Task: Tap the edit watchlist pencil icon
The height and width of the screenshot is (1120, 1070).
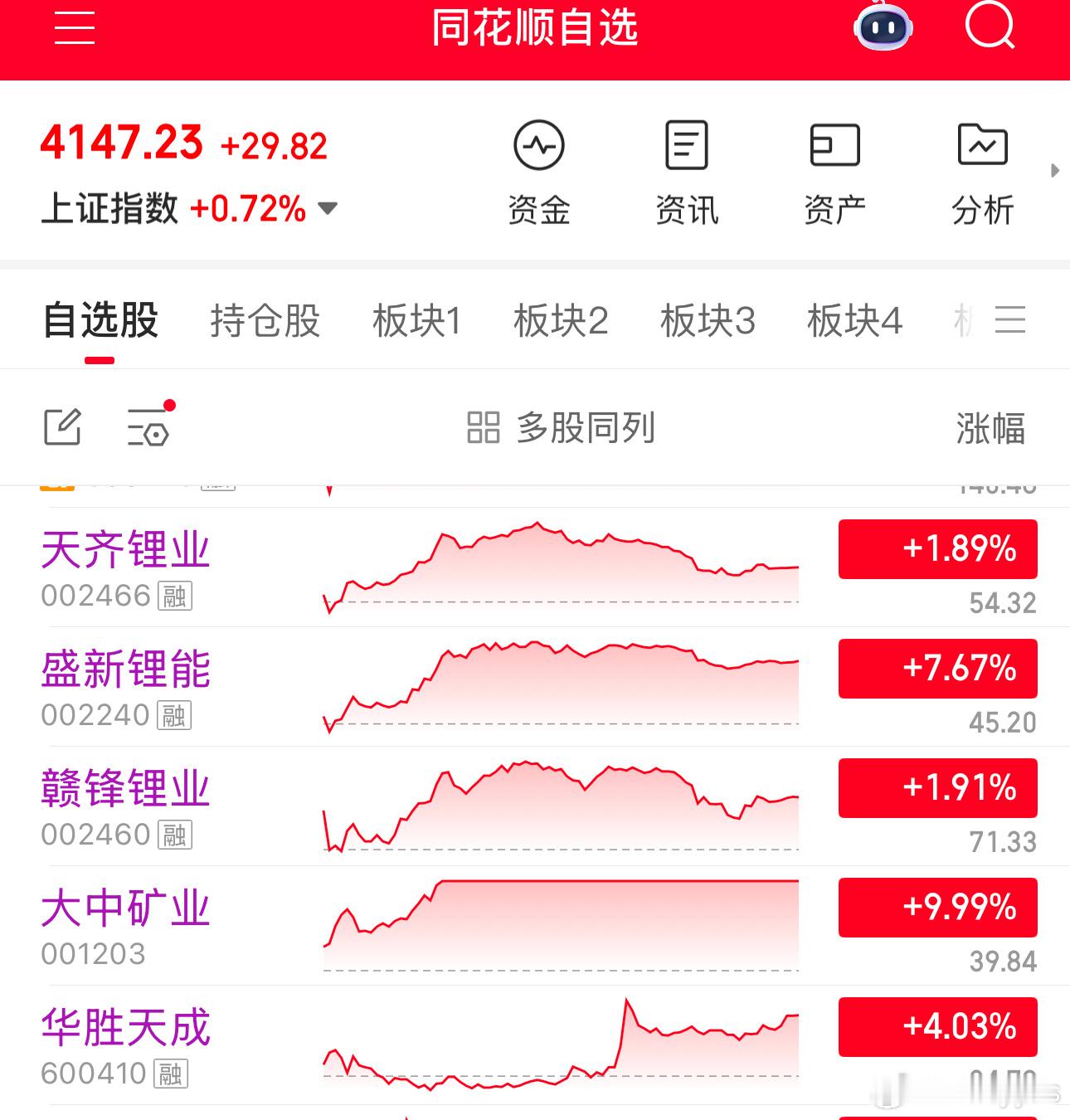Action: [65, 427]
